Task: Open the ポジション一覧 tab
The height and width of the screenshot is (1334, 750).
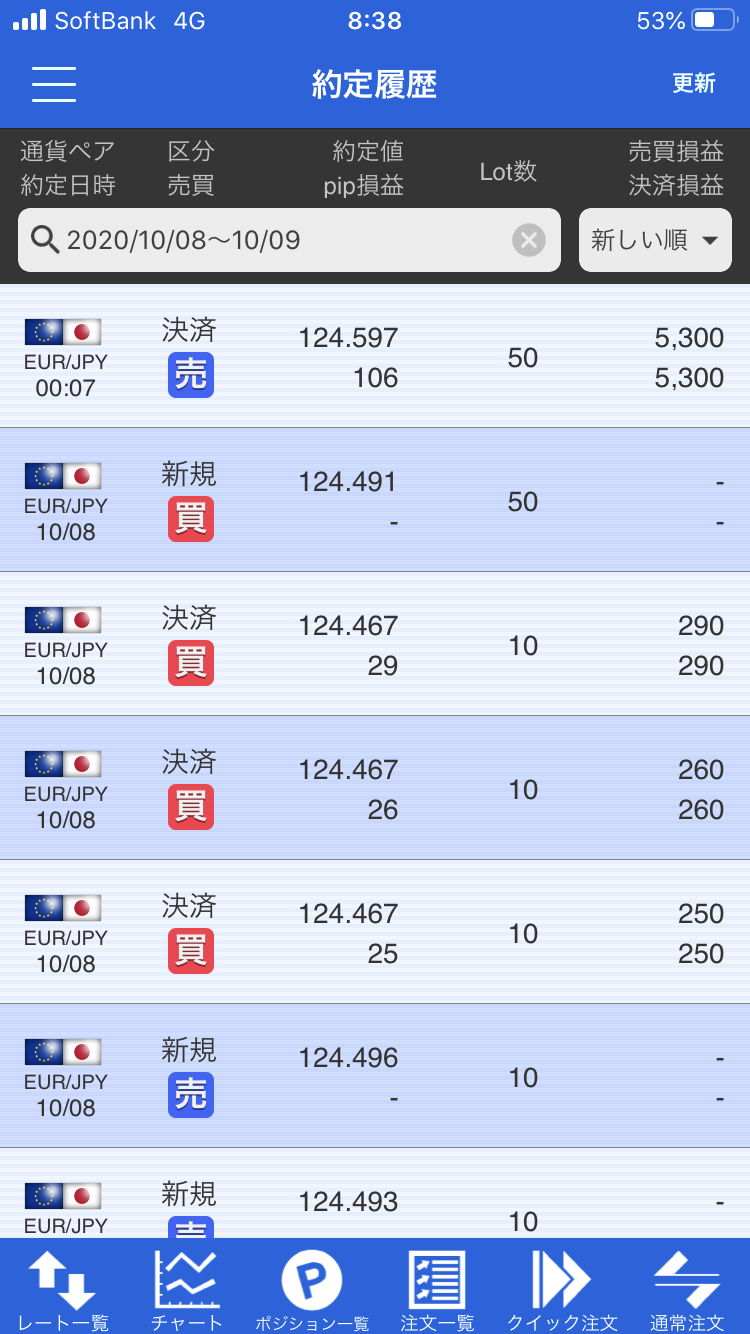Action: pos(312,1288)
